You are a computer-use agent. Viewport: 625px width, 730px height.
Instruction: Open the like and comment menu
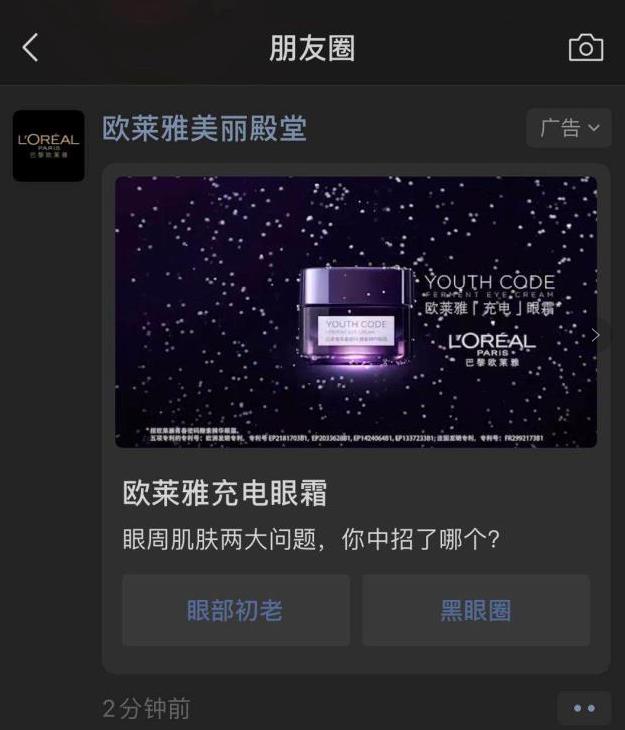(584, 708)
